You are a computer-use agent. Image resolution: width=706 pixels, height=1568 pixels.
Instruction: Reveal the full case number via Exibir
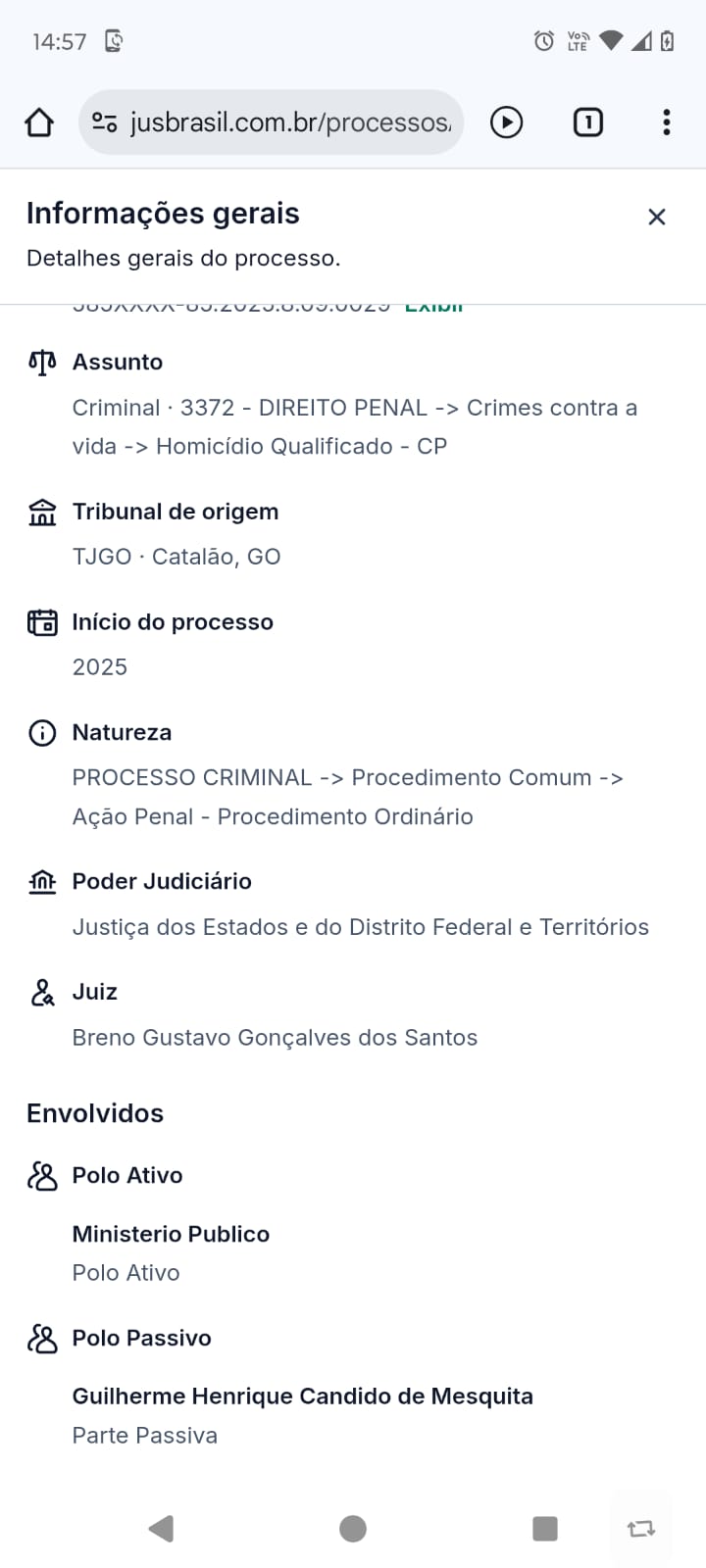click(x=433, y=307)
